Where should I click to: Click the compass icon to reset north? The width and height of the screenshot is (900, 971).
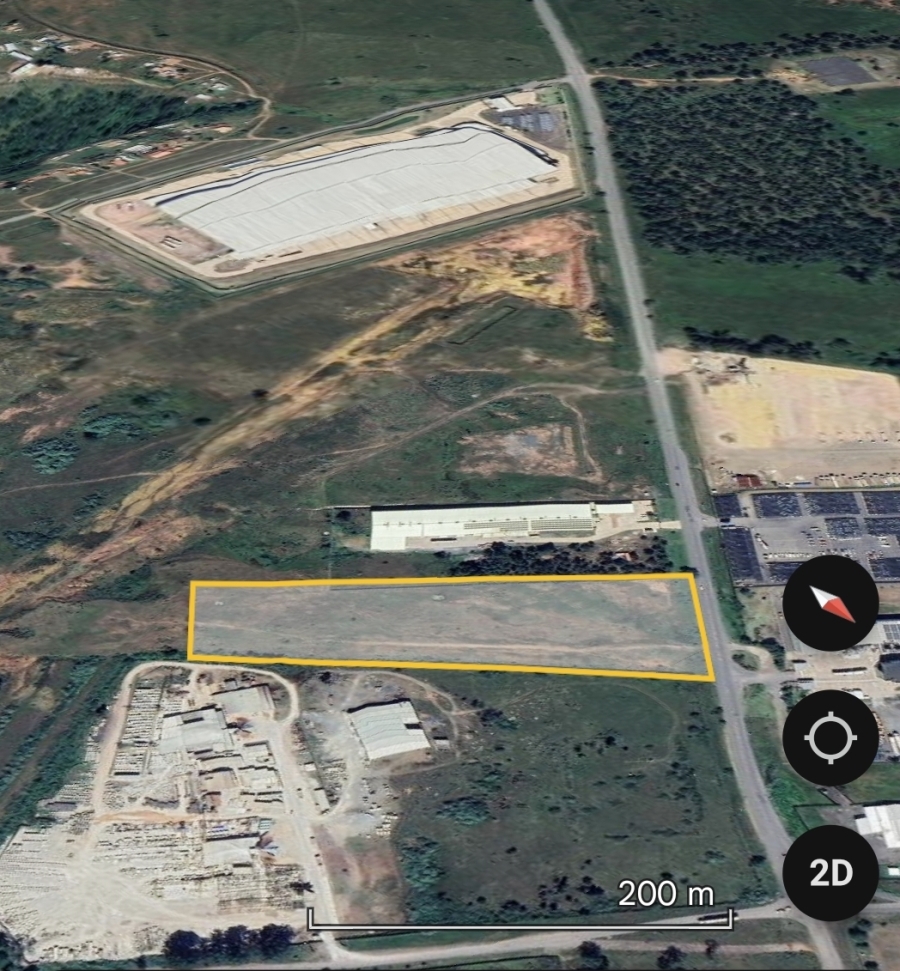830,604
